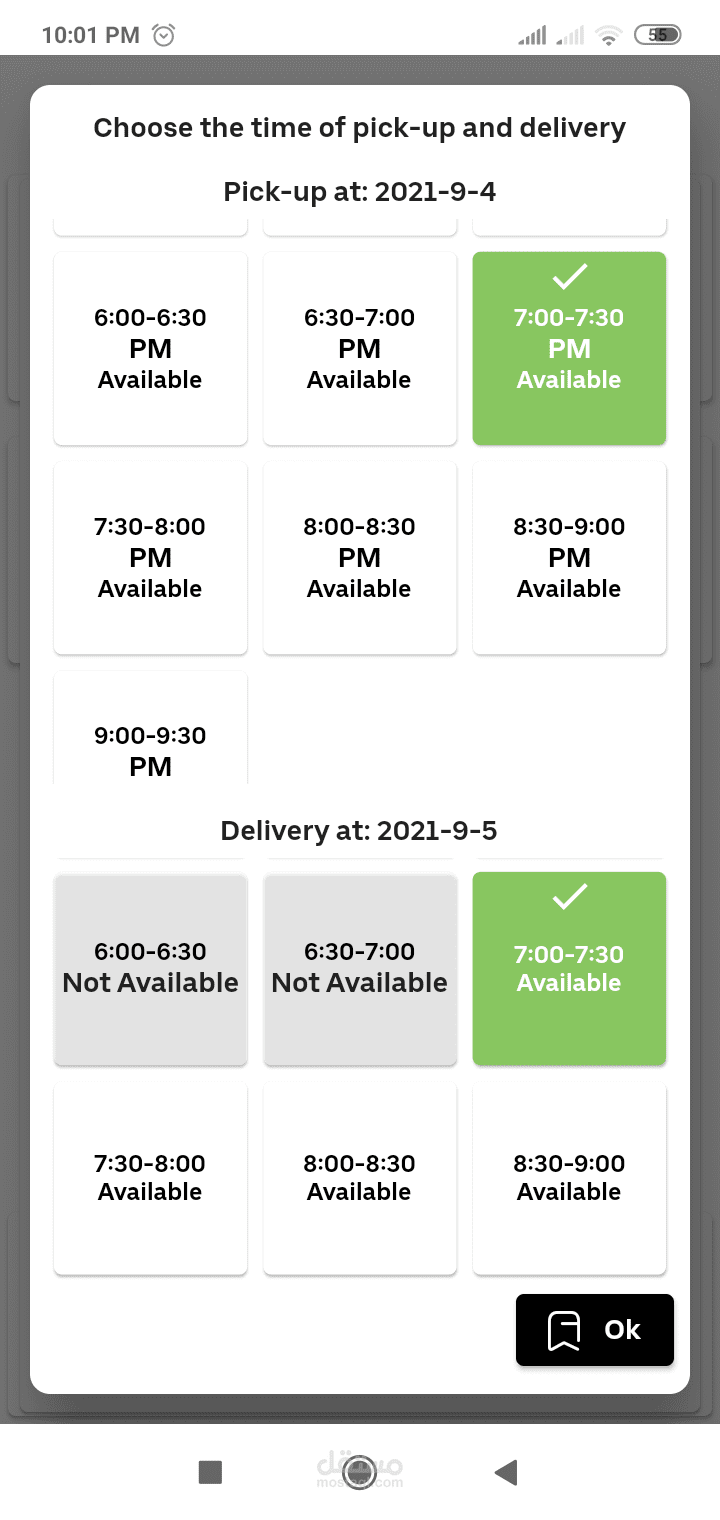Open recent apps from the navigation bar
The height and width of the screenshot is (1520, 720).
point(210,1472)
